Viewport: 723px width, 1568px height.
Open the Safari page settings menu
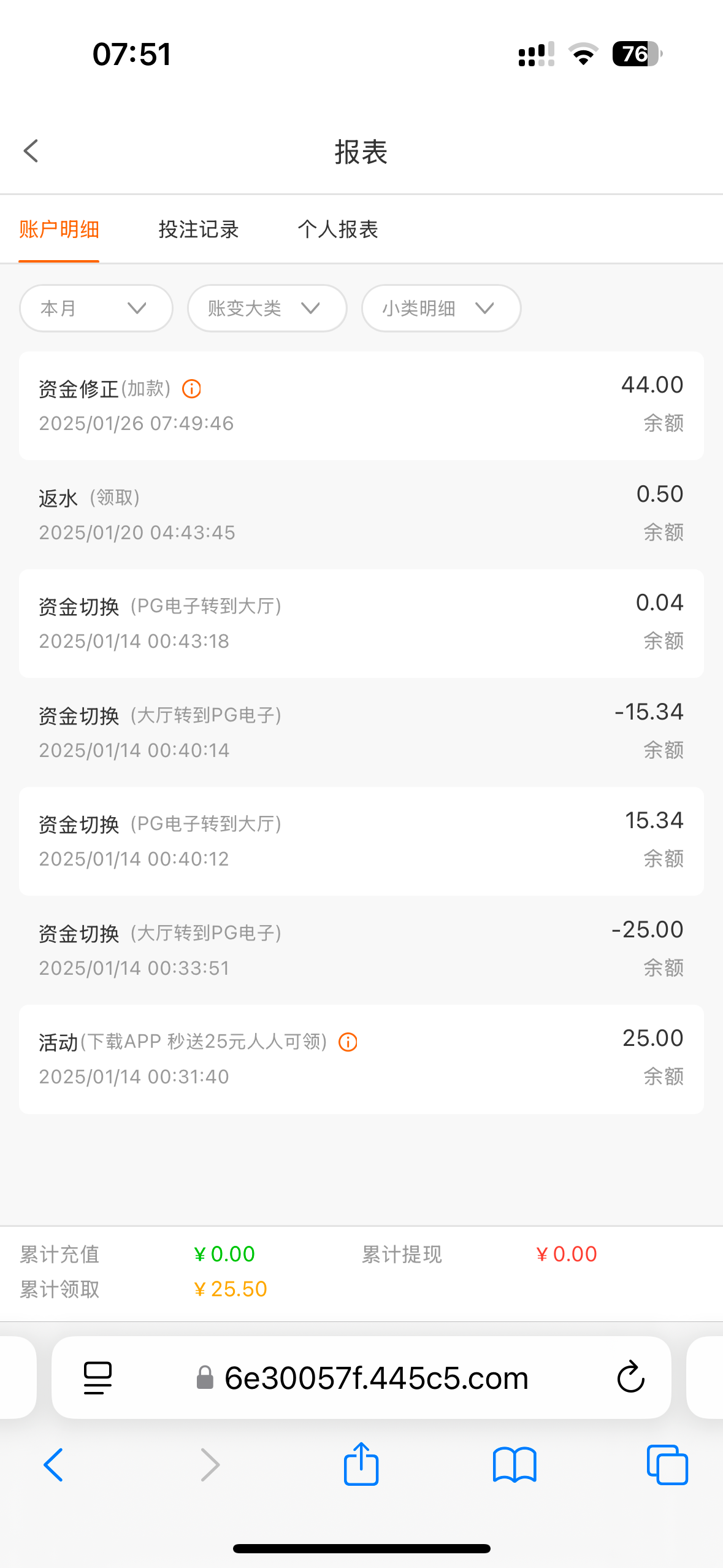tap(98, 1378)
